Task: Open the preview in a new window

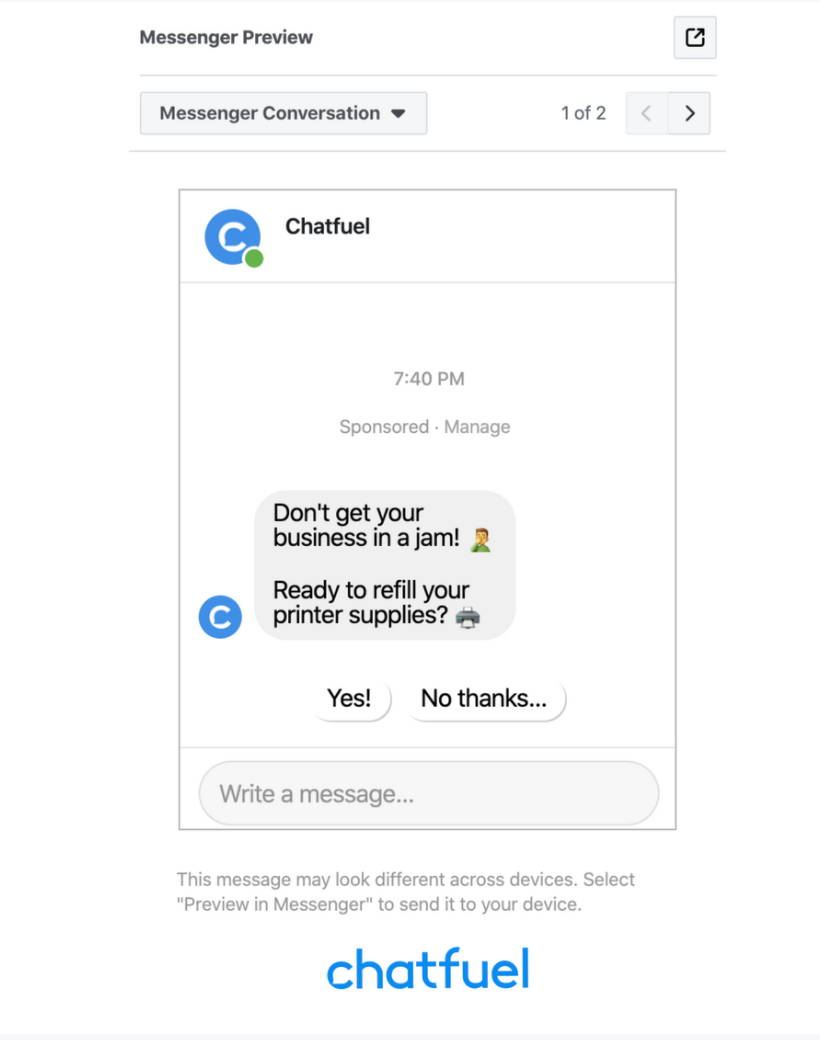Action: click(695, 38)
